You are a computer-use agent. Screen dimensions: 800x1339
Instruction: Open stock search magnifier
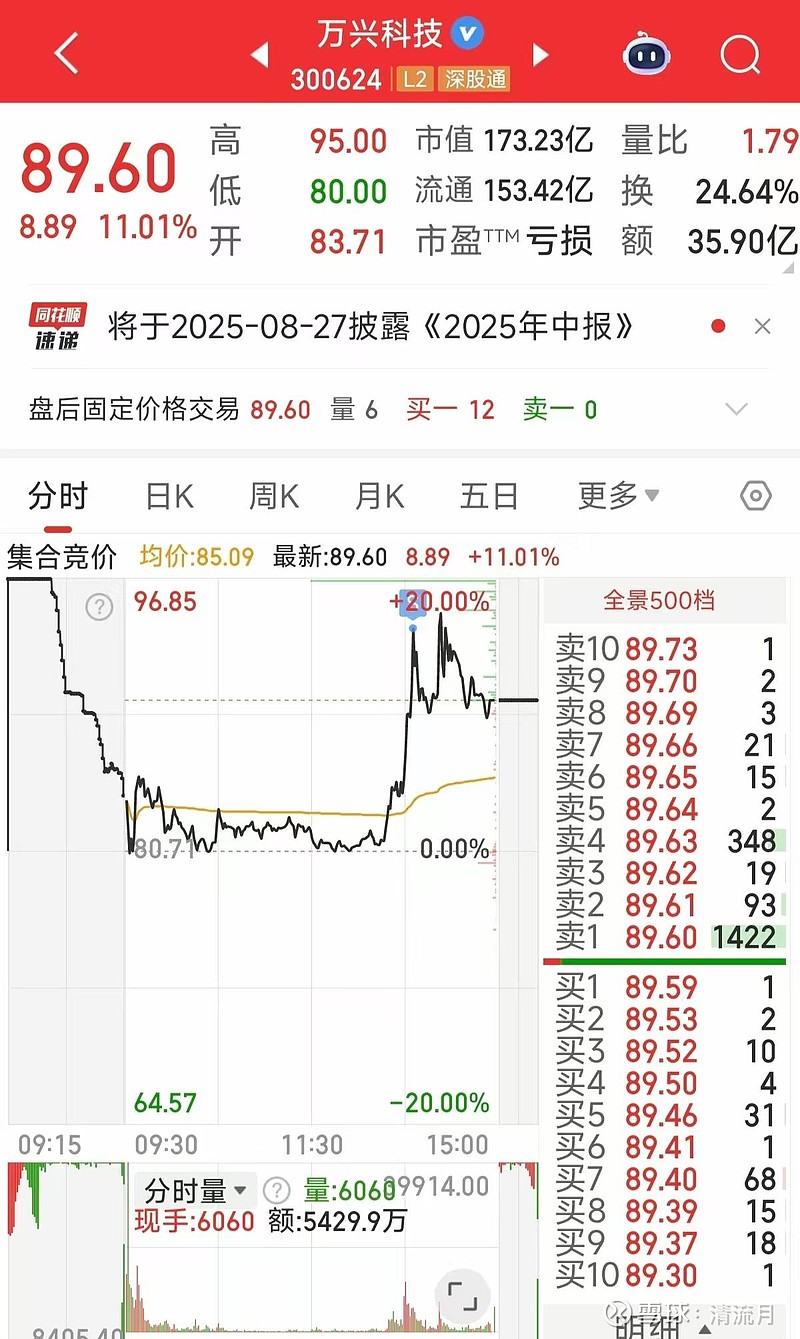coord(740,53)
